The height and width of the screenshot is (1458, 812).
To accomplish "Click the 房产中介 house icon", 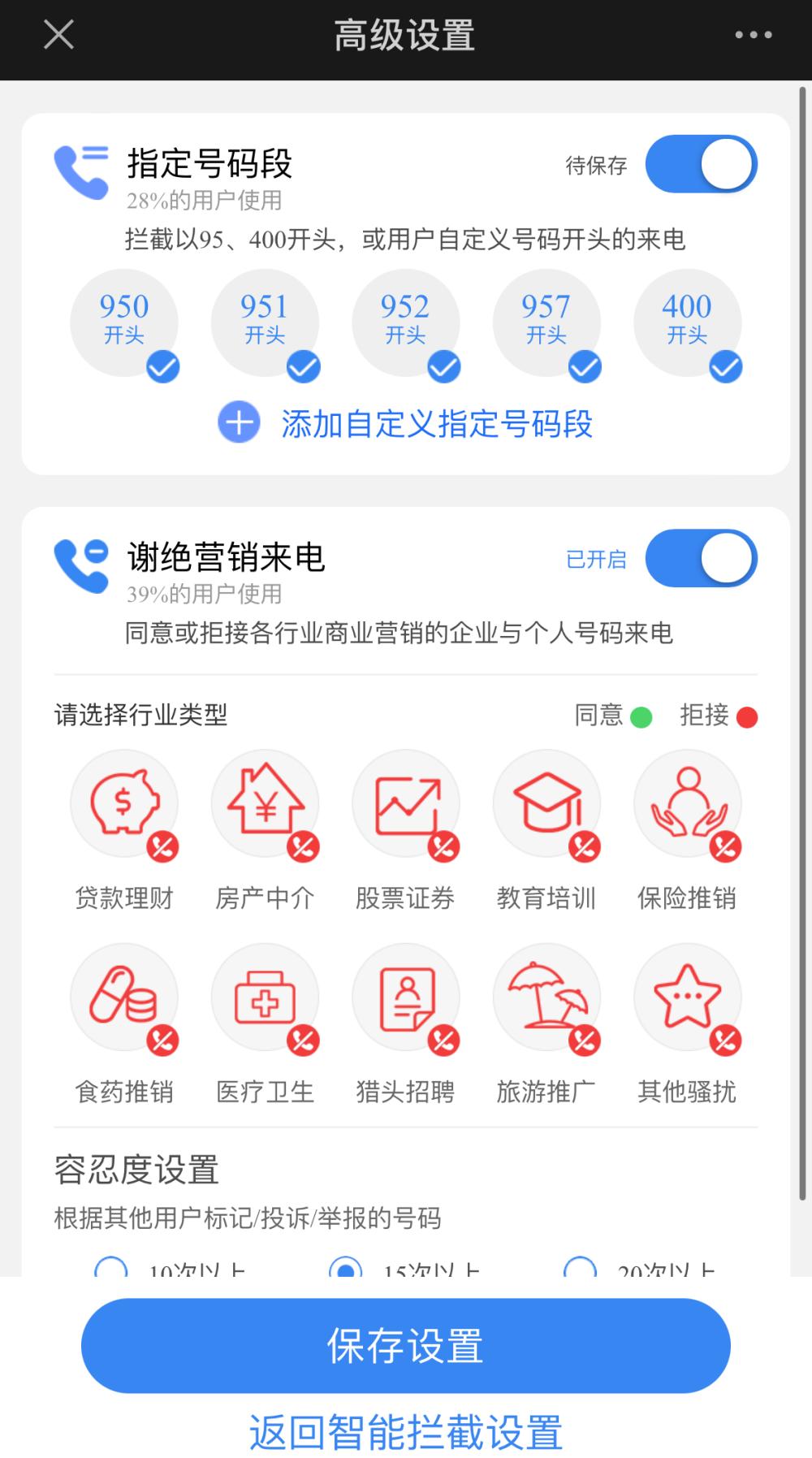I will 265,803.
